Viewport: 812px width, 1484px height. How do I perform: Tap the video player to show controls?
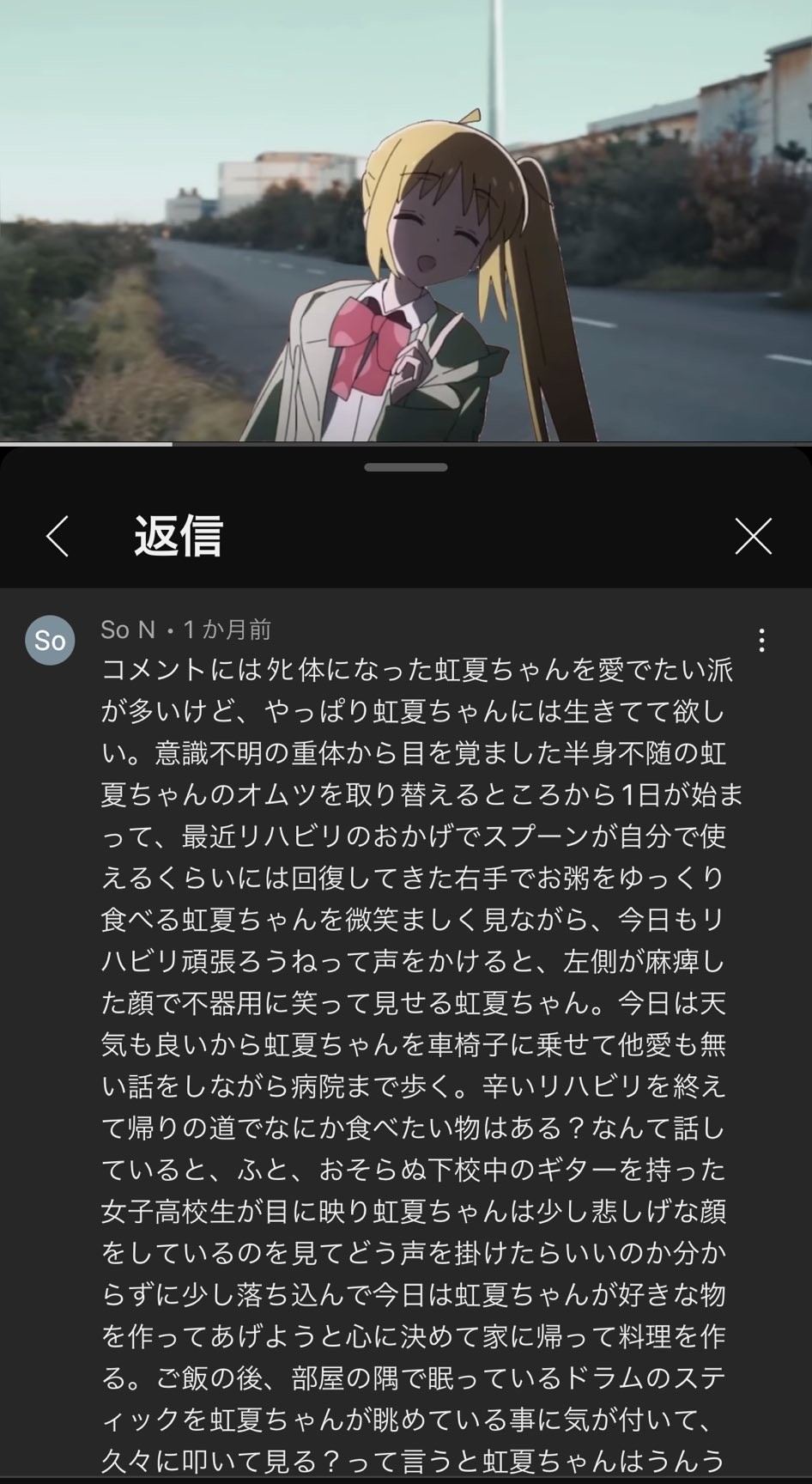click(x=406, y=221)
